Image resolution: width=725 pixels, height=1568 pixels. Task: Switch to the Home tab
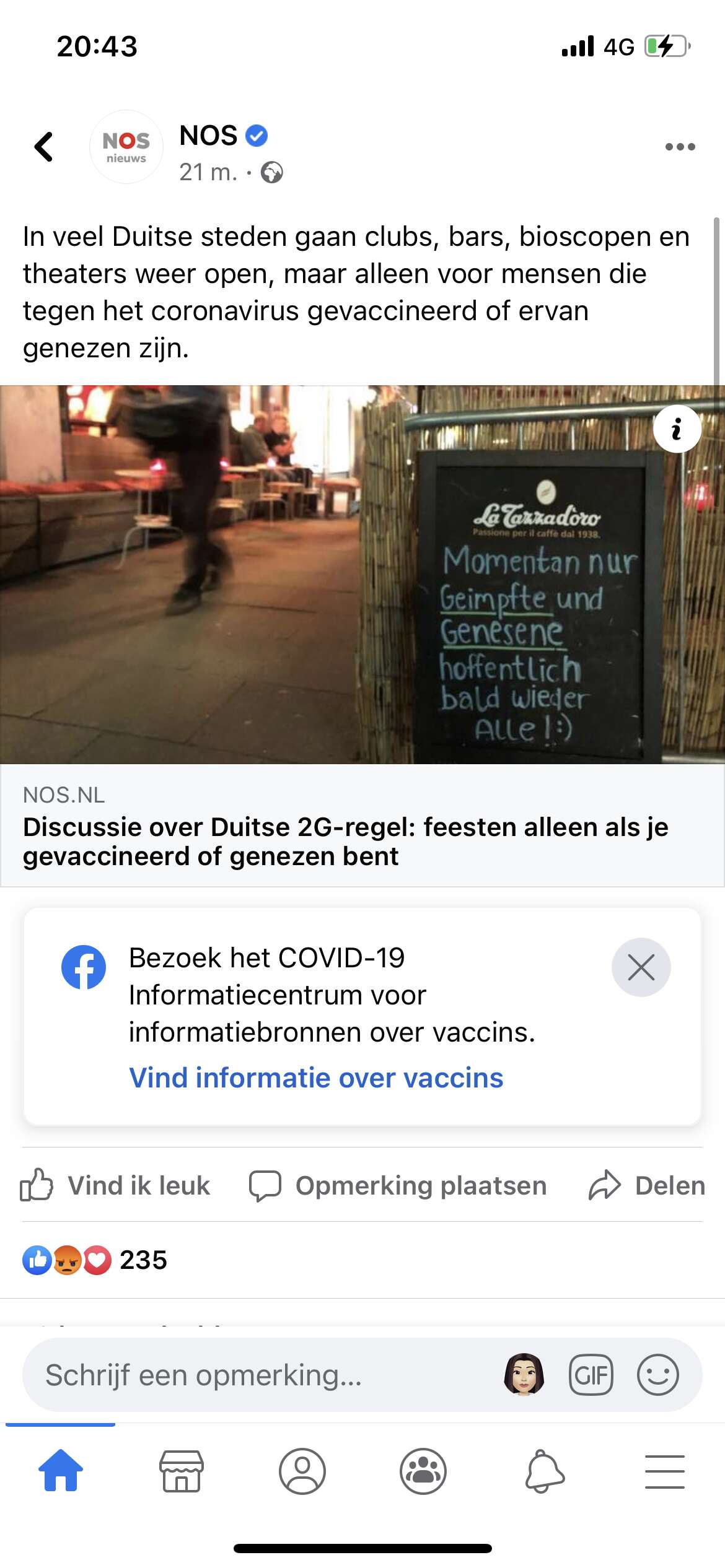pos(61,1470)
